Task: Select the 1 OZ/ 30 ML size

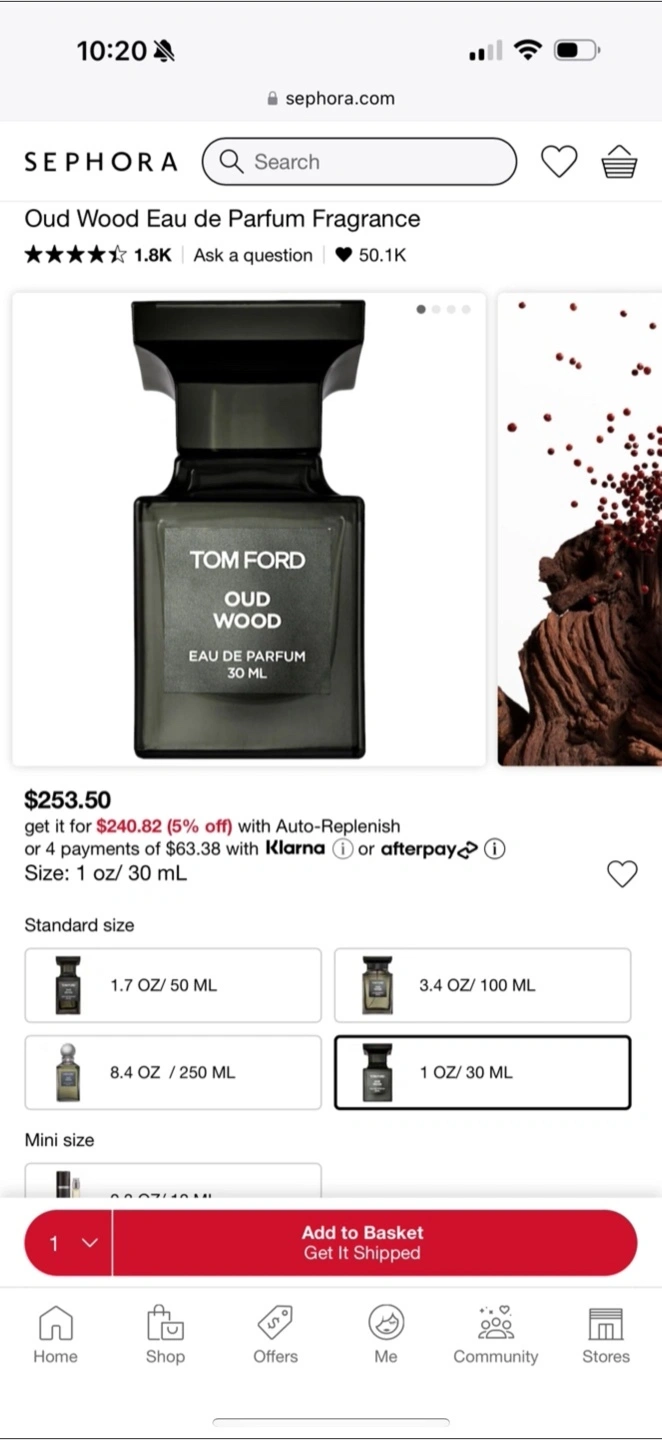Action: click(482, 1072)
